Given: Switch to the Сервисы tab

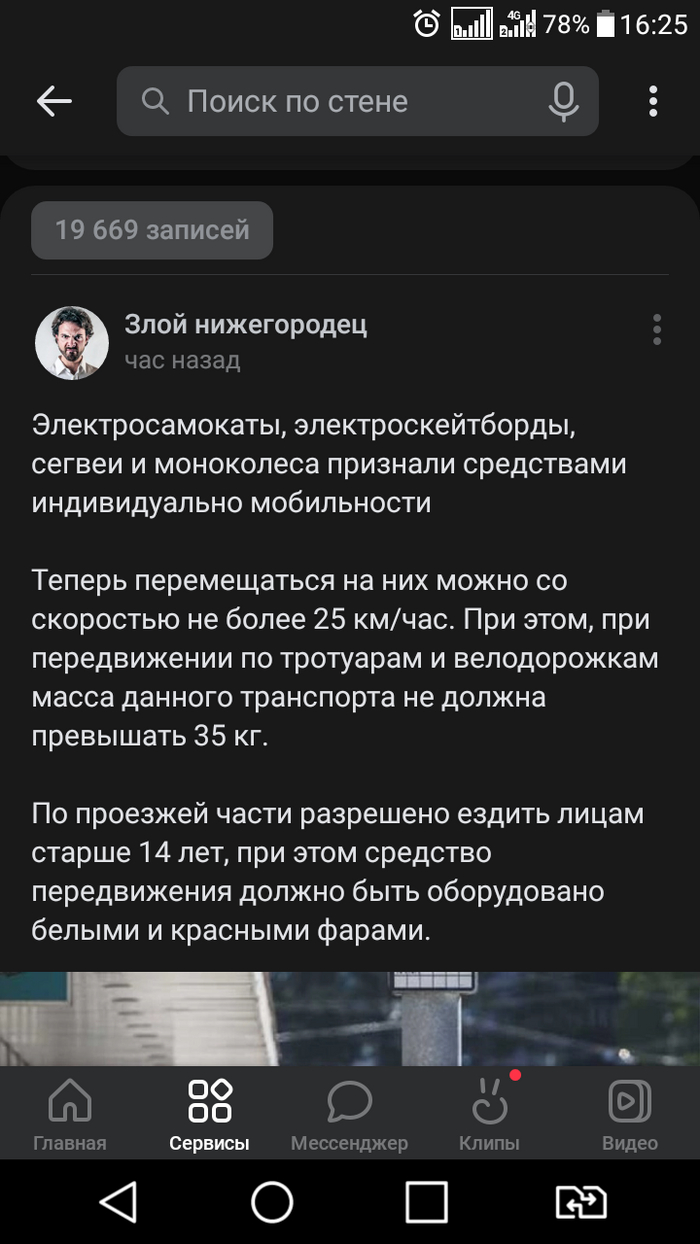Looking at the screenshot, I should pos(209,1115).
